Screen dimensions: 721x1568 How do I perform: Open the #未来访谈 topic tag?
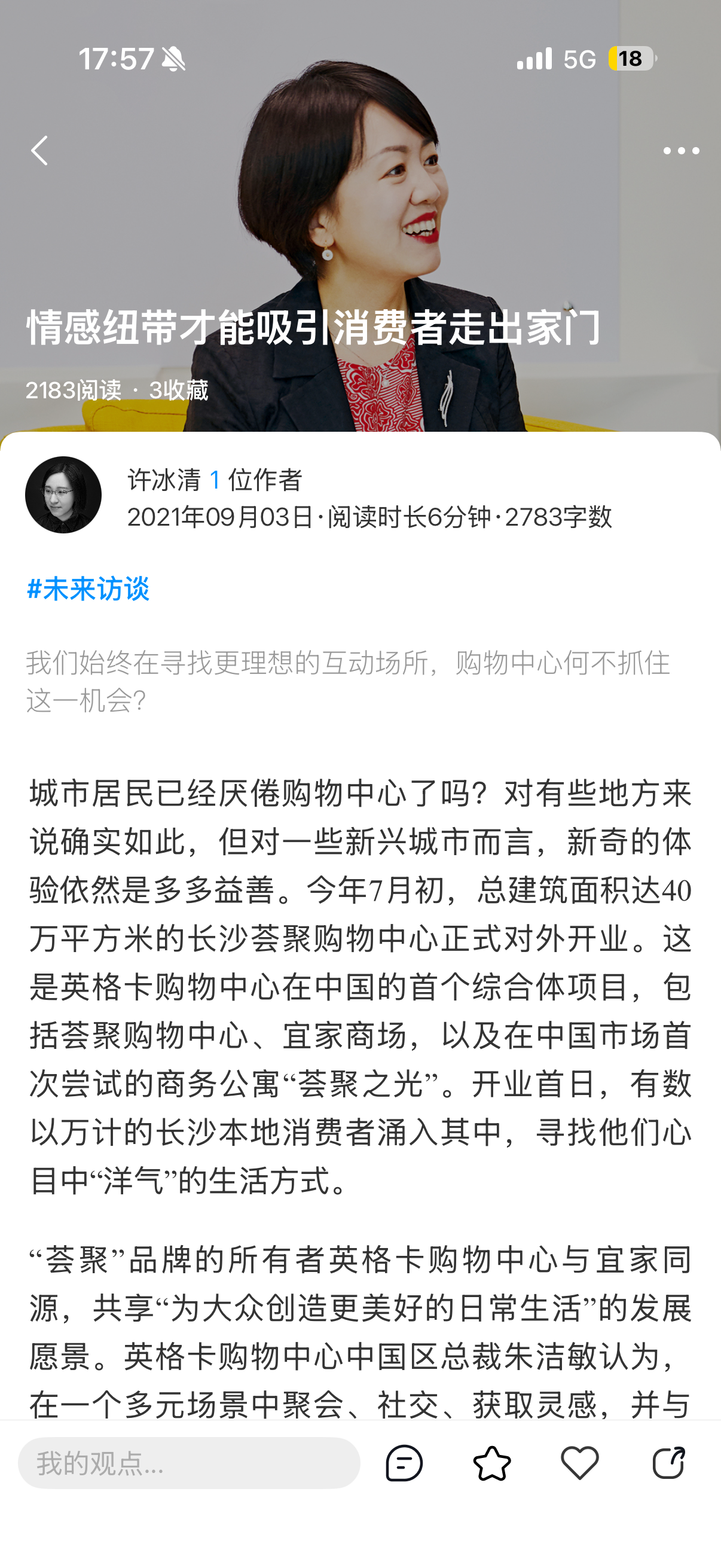(88, 588)
